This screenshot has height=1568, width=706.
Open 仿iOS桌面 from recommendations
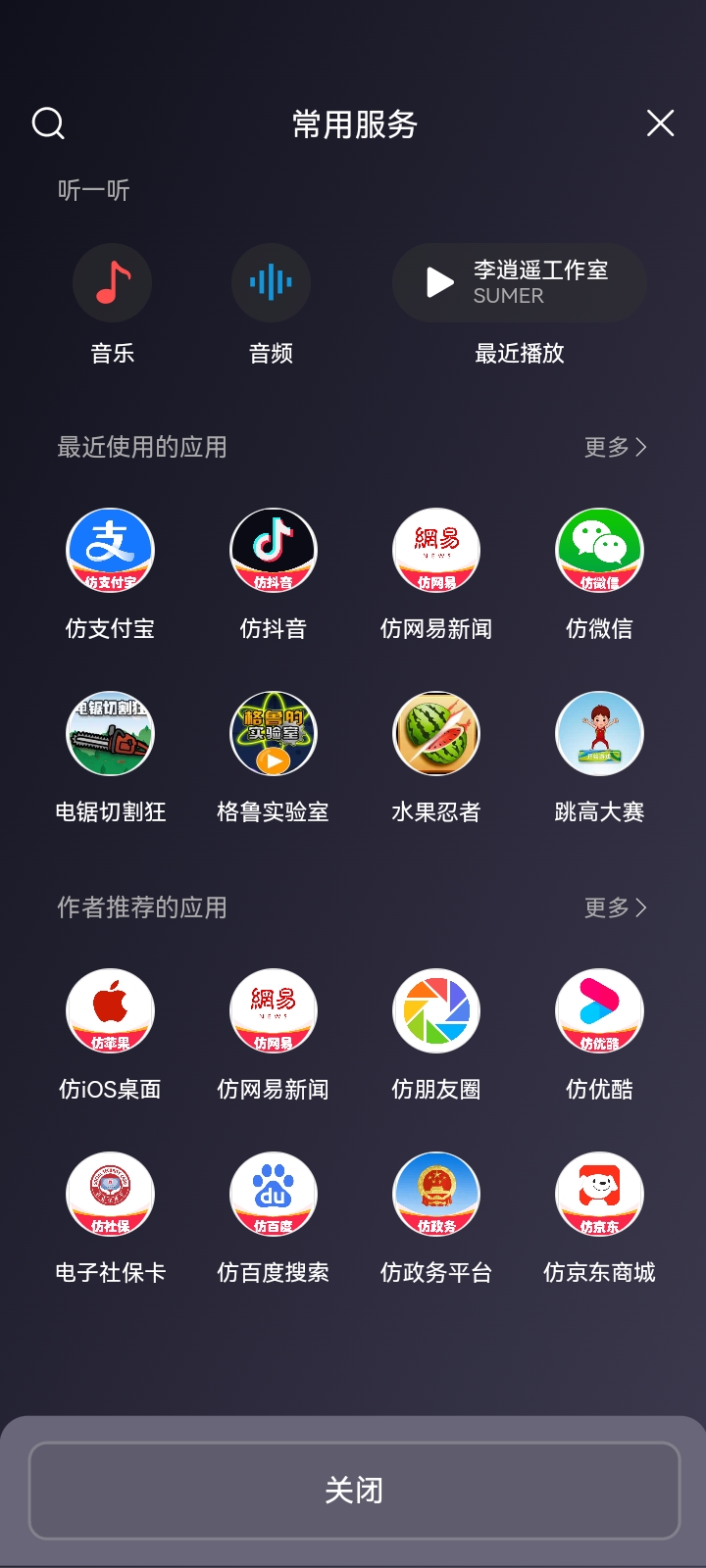click(x=111, y=1011)
